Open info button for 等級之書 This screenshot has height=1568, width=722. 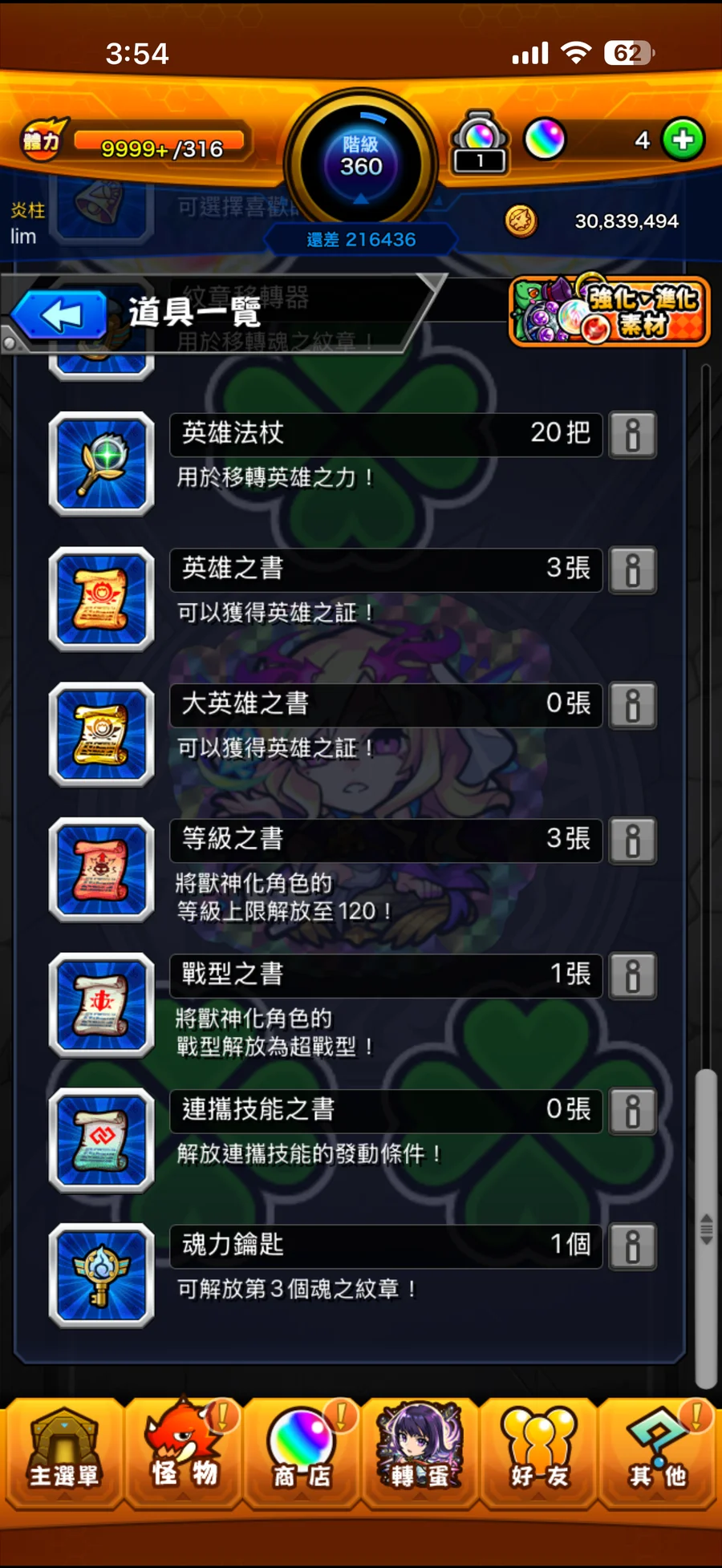[632, 841]
